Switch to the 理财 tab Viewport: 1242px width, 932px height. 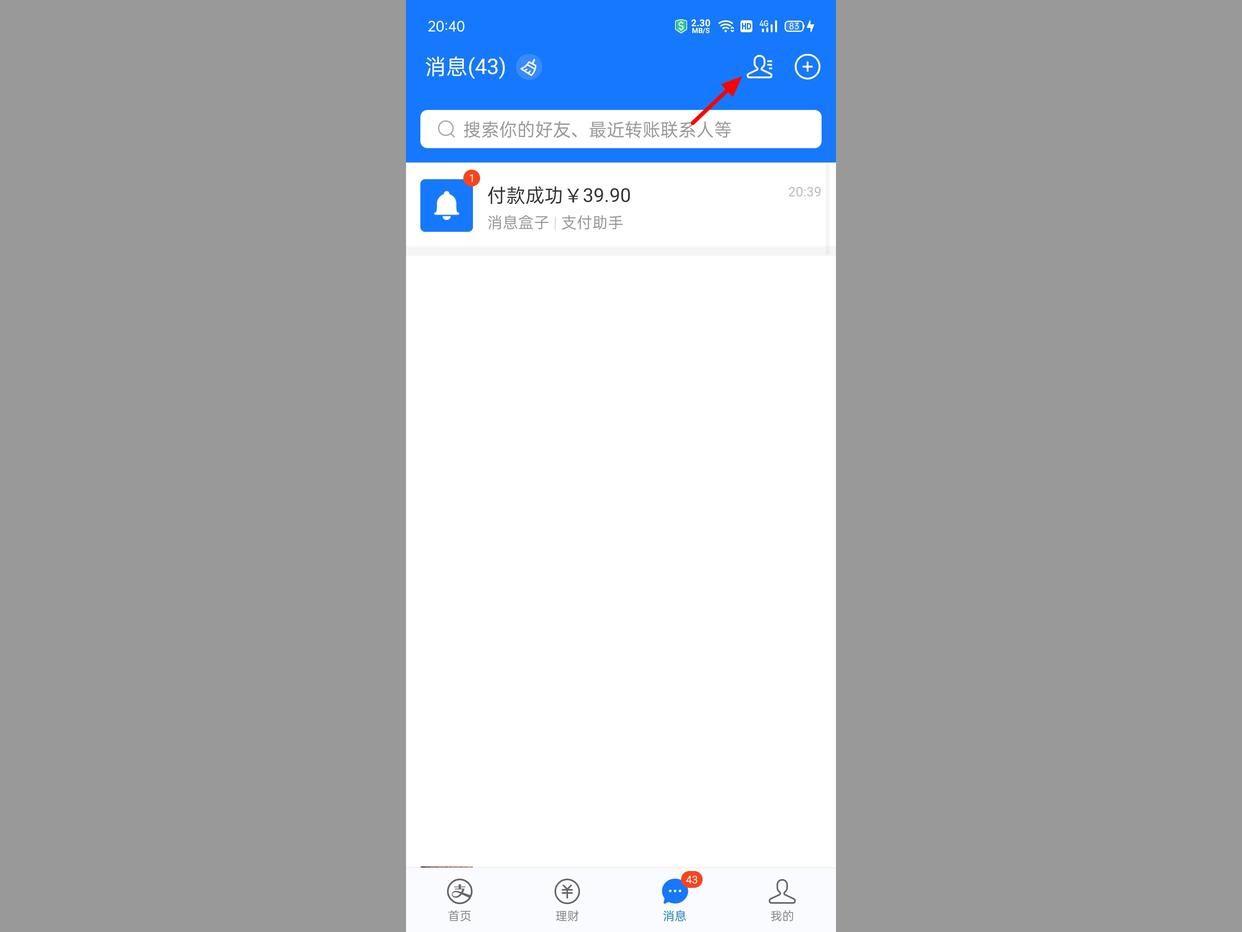click(567, 899)
